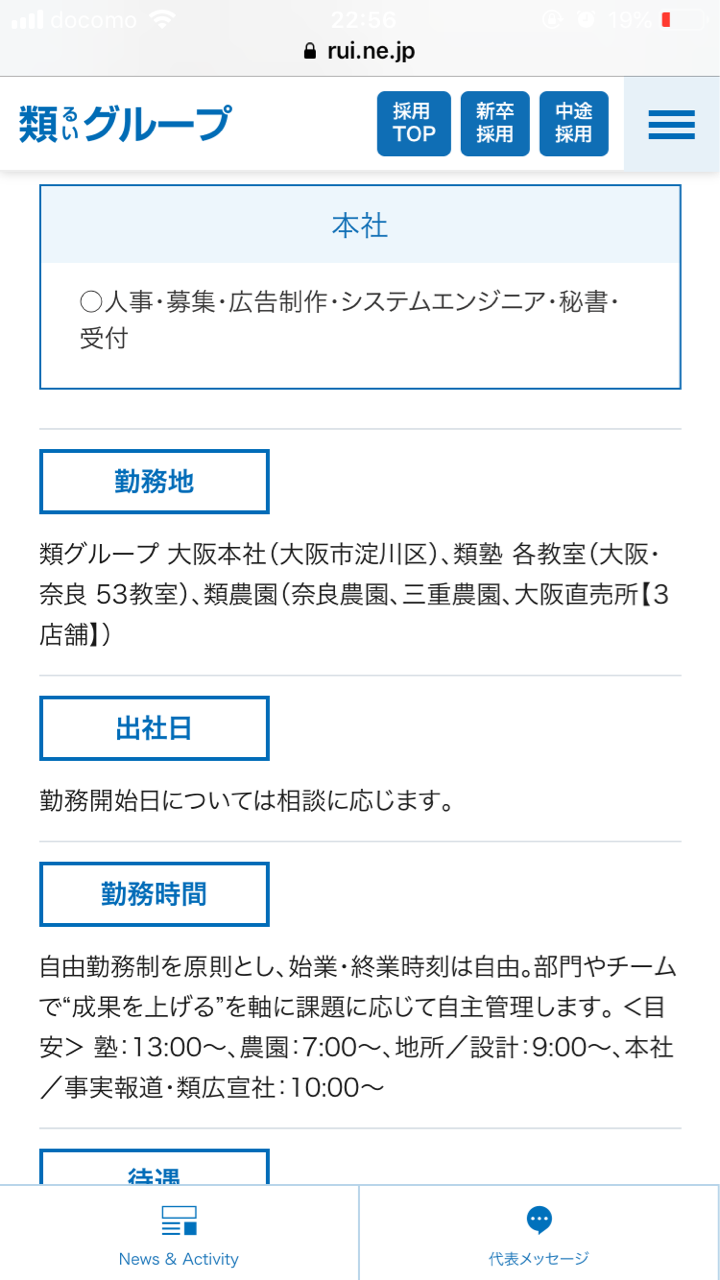Open the 中途採用 page
This screenshot has width=720, height=1280.
coord(574,124)
